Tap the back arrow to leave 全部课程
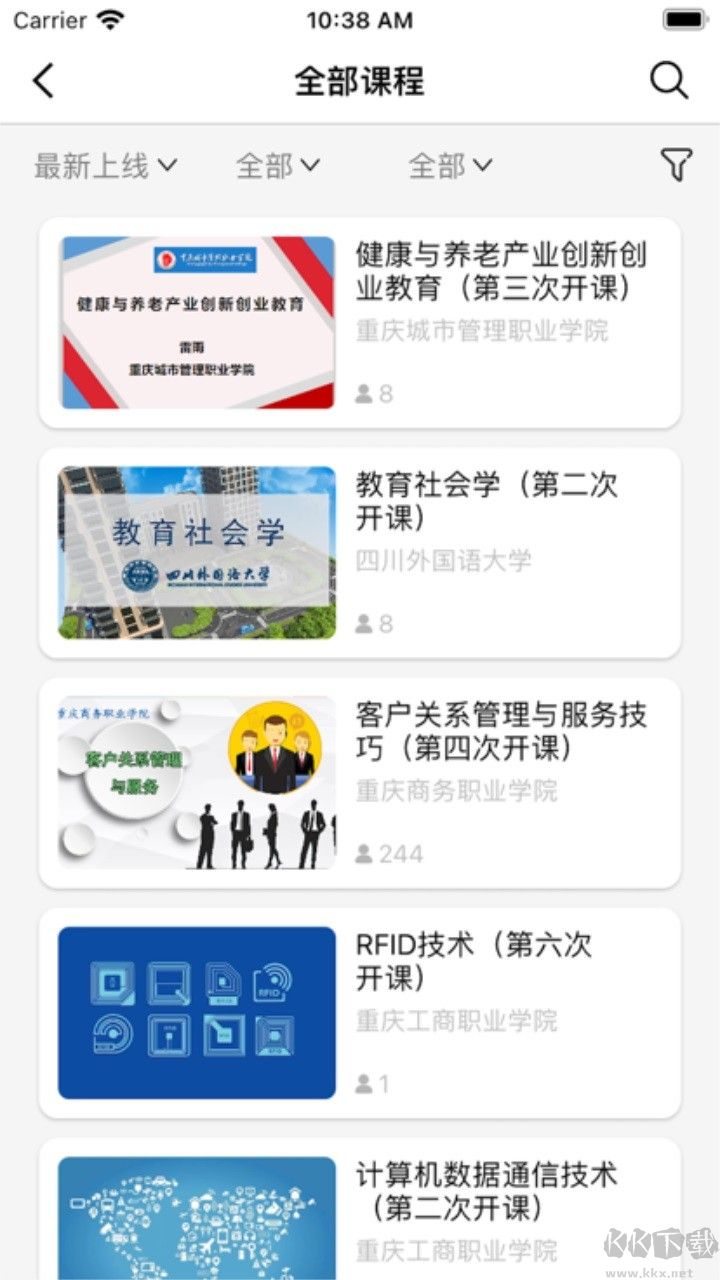The height and width of the screenshot is (1280, 720). click(42, 80)
